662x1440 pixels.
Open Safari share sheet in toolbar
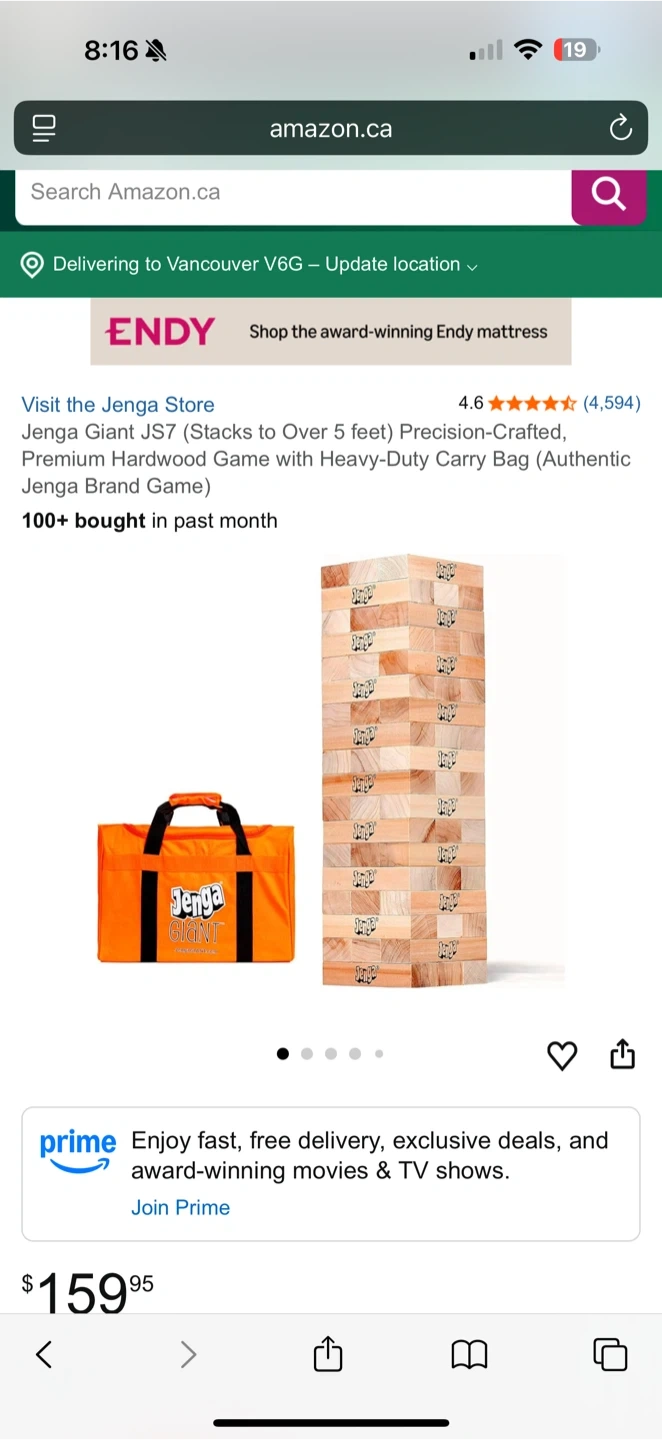pos(328,1354)
